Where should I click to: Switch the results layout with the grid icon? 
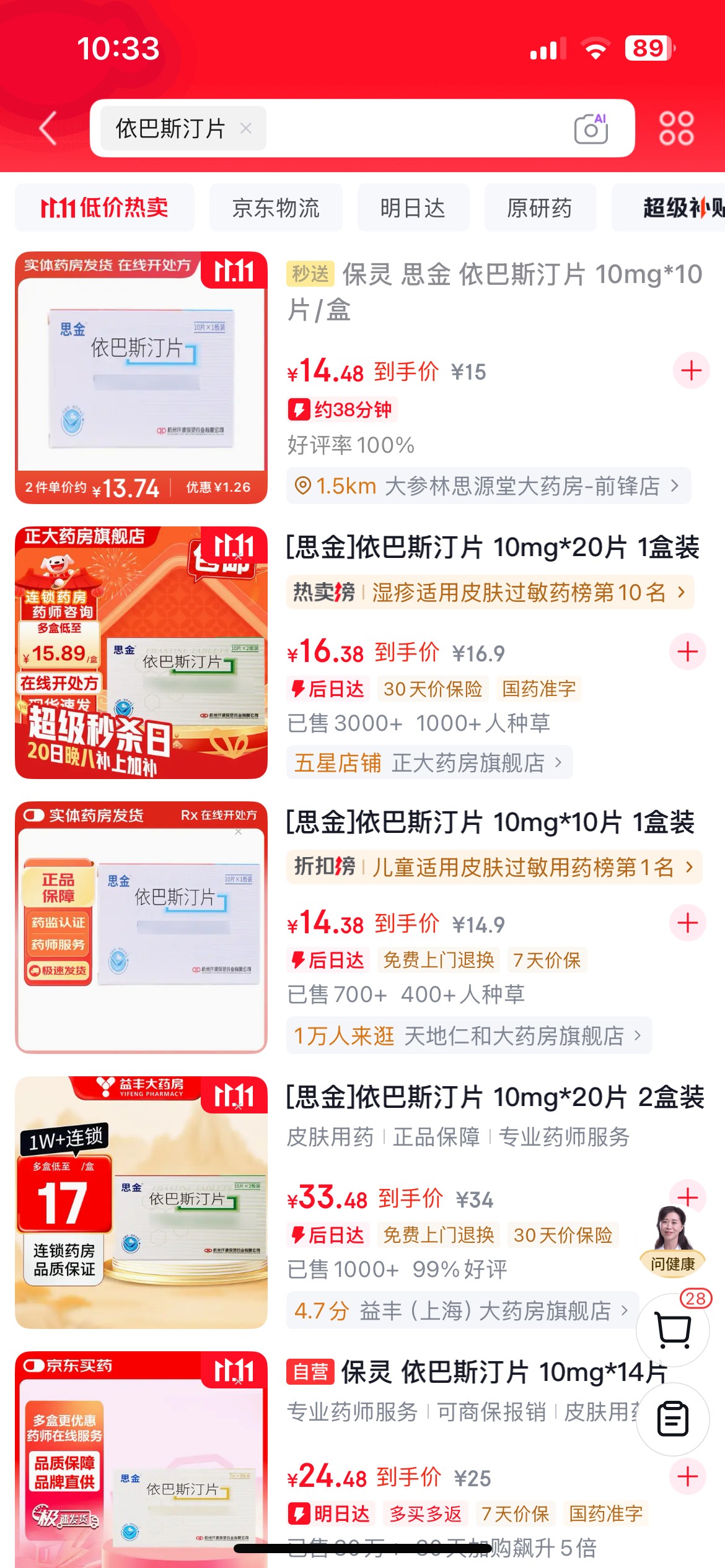[676, 128]
